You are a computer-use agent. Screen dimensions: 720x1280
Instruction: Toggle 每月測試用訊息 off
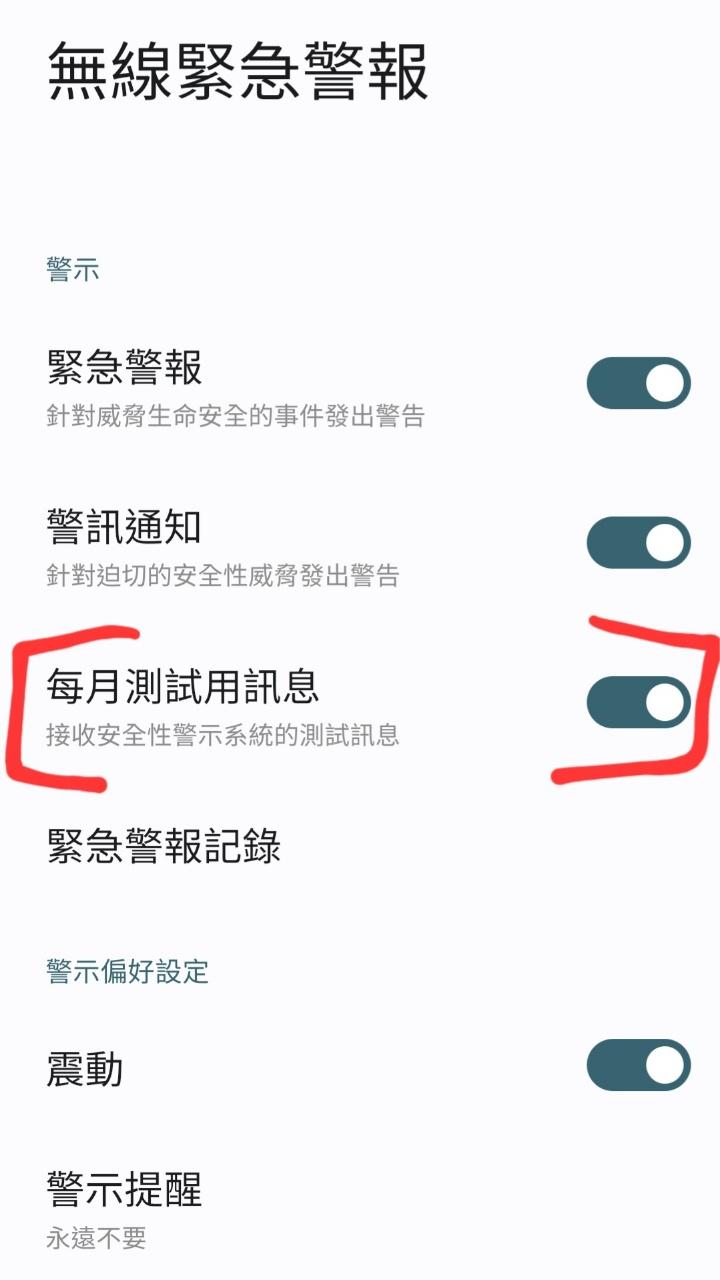638,702
